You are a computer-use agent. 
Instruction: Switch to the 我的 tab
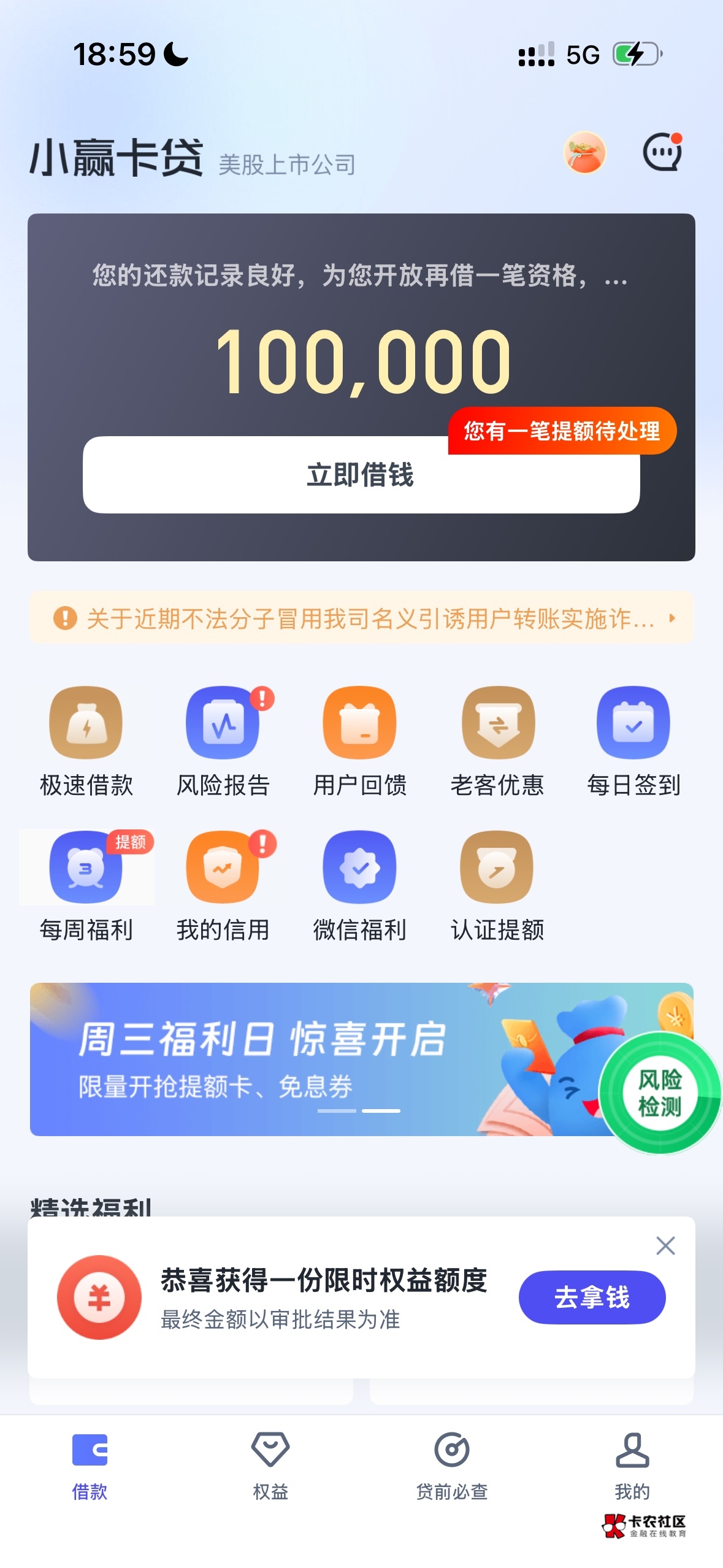click(632, 1466)
